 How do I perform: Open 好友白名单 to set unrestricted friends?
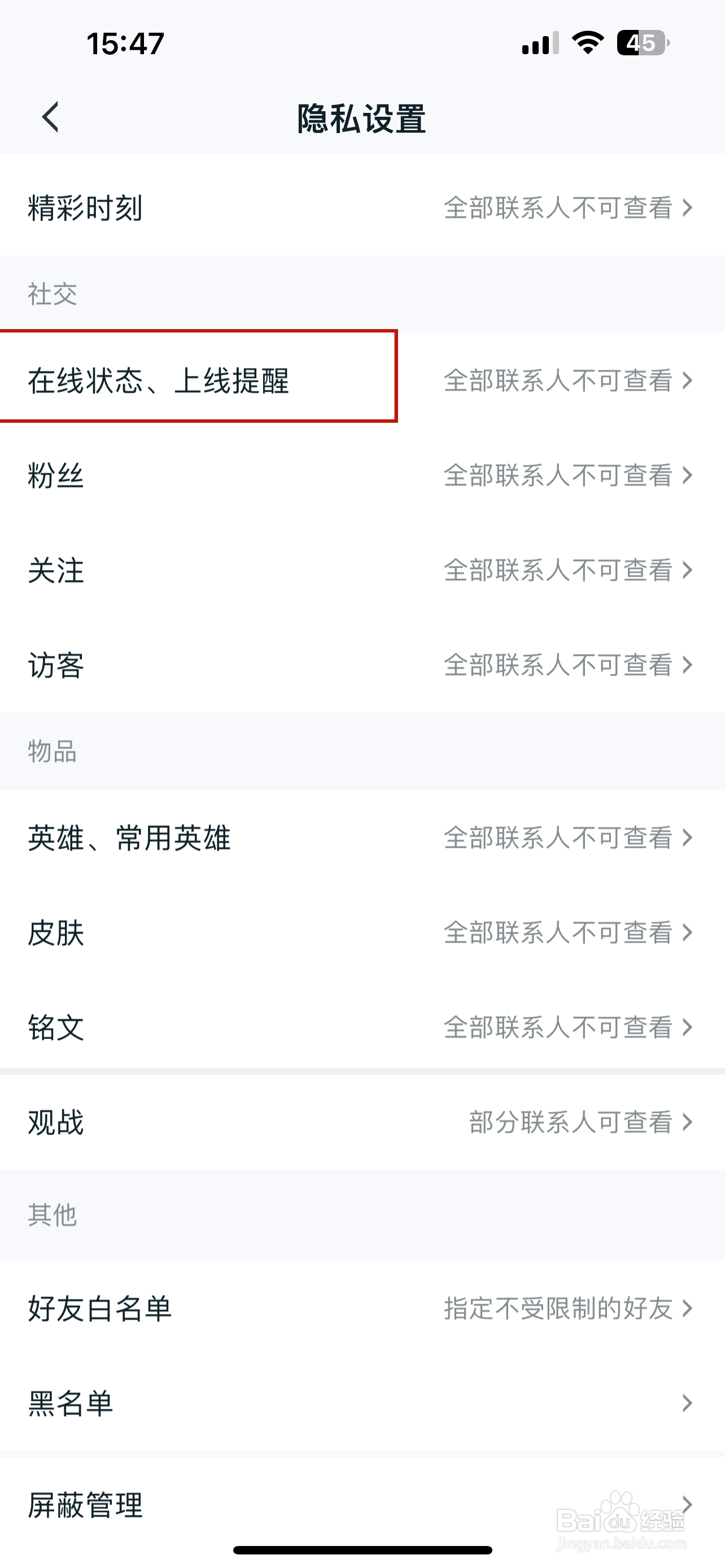[x=362, y=1308]
